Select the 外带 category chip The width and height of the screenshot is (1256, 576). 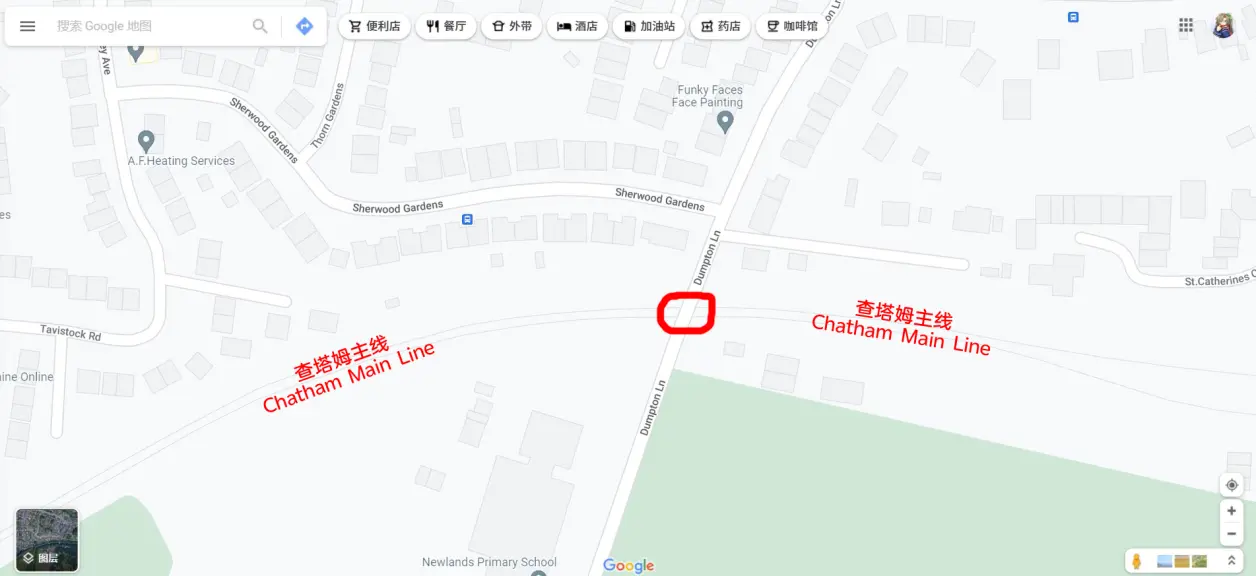pos(511,26)
